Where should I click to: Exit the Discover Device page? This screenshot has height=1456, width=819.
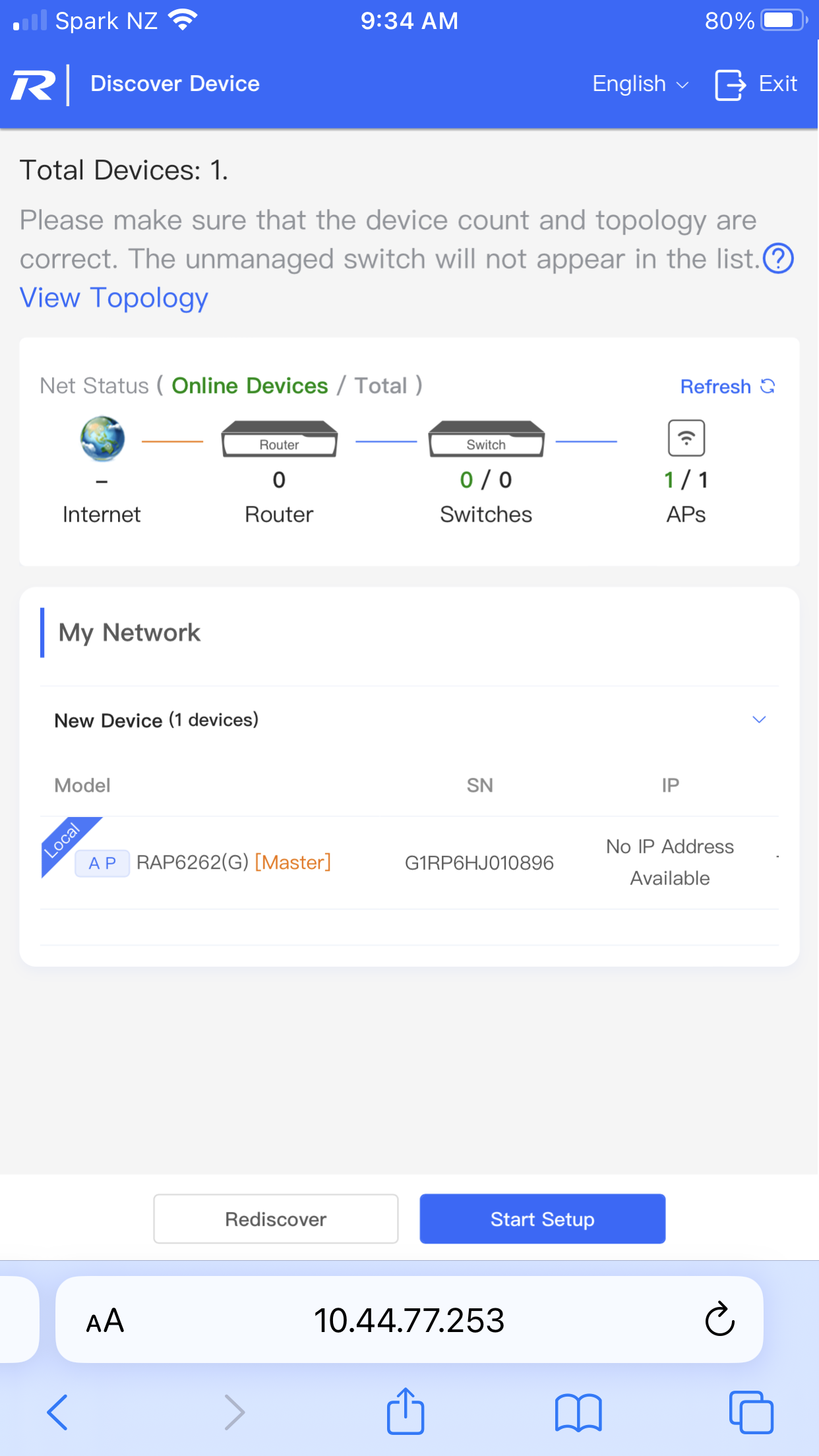[756, 84]
